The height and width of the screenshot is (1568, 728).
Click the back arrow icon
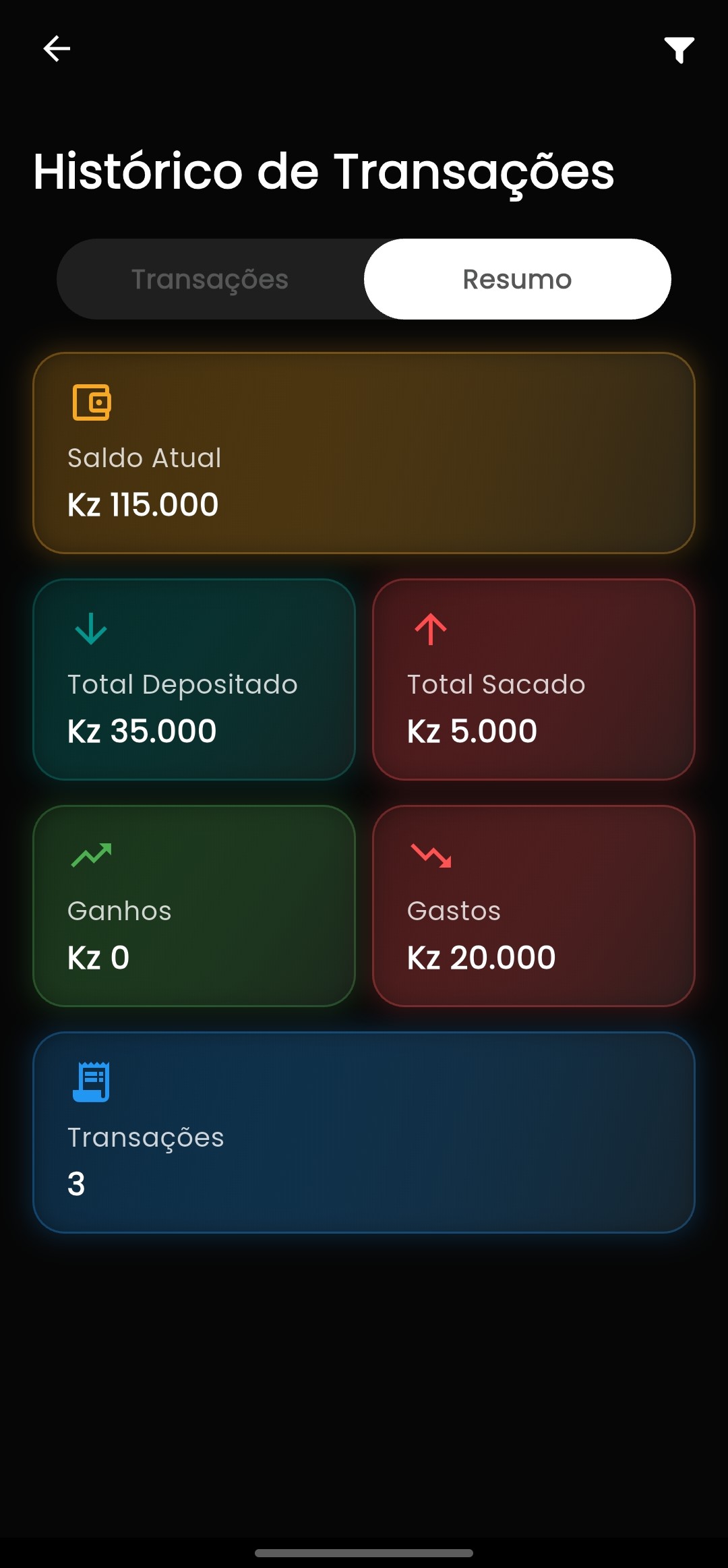point(56,48)
